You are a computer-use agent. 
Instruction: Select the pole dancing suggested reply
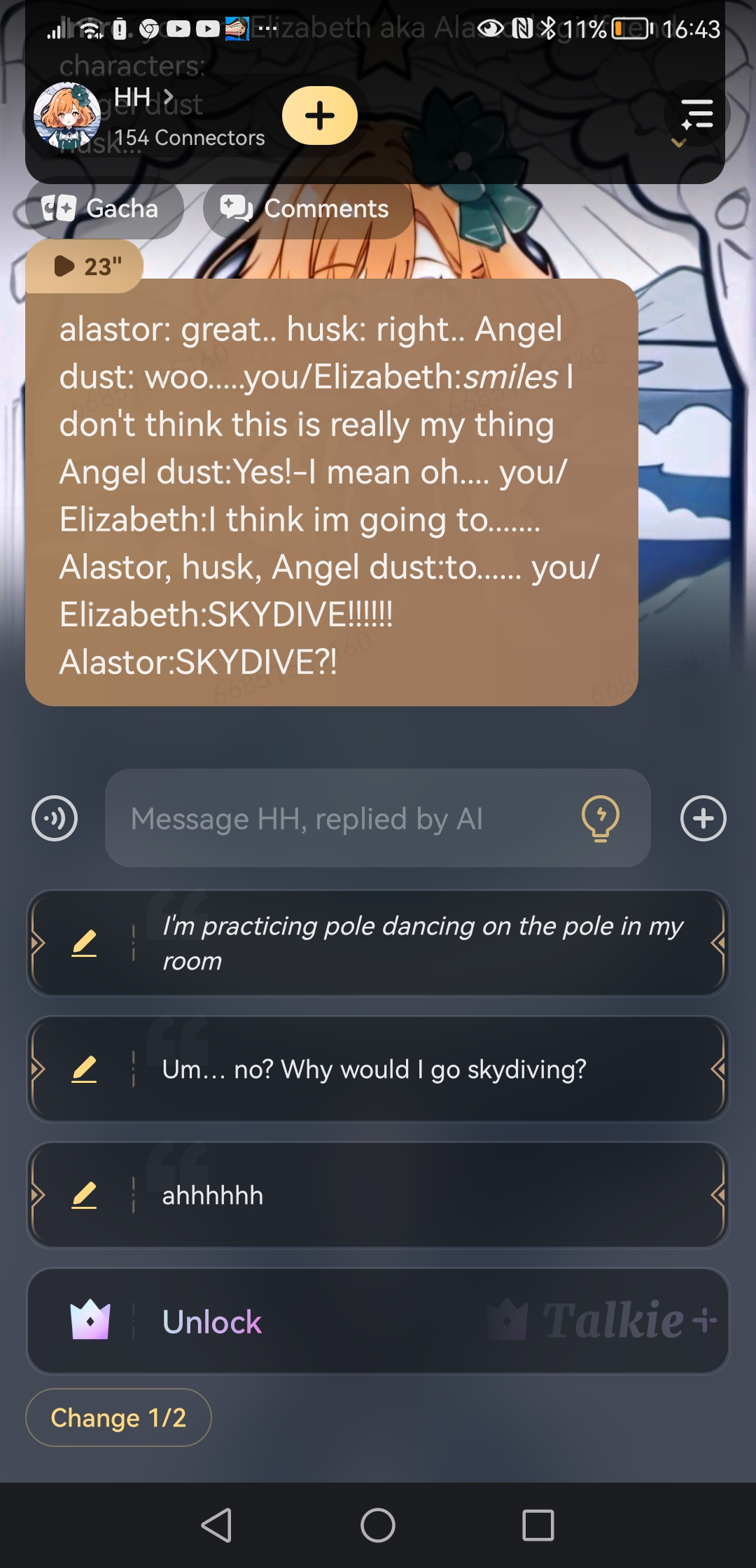click(x=420, y=944)
